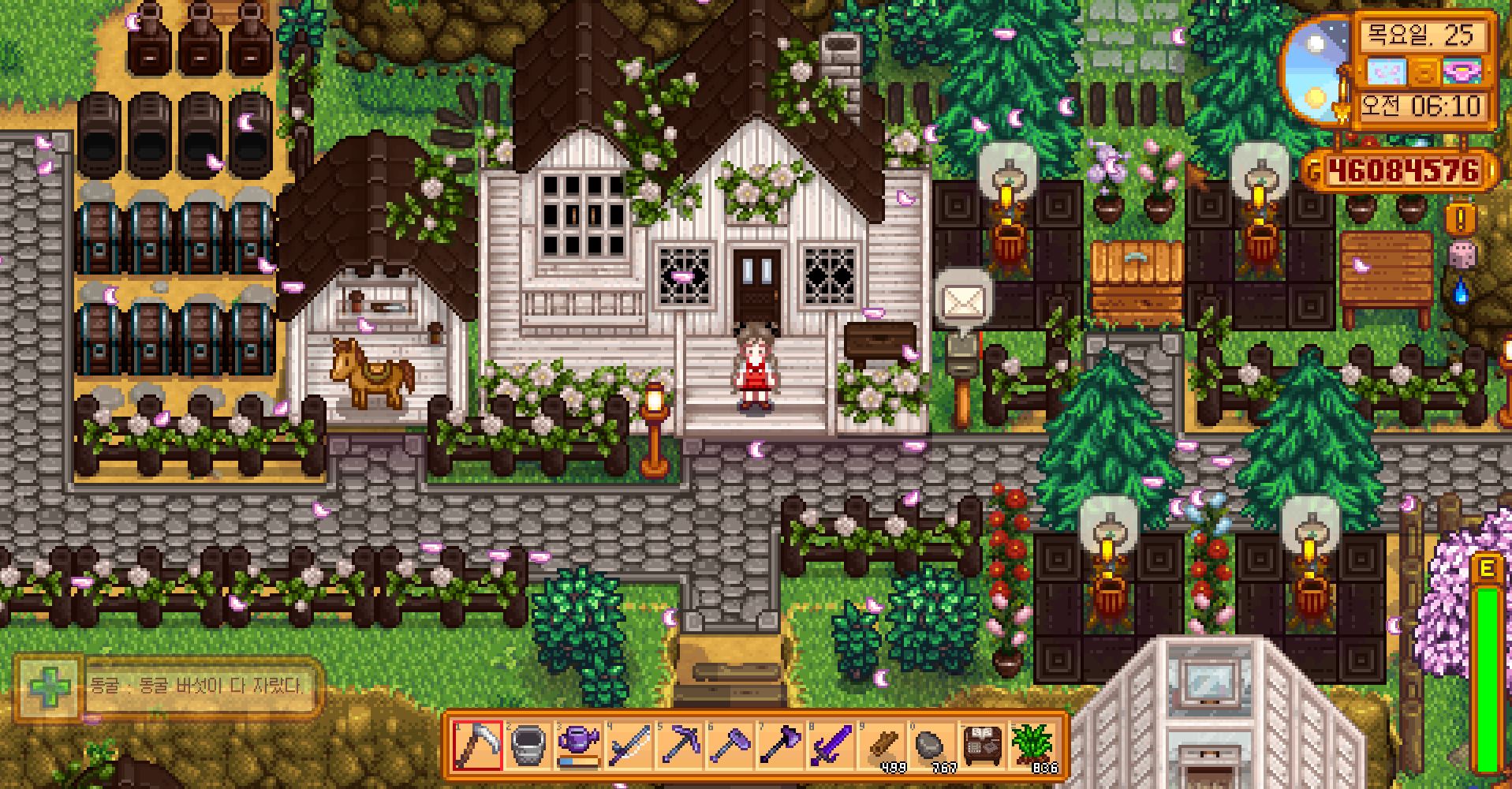The image size is (1512, 789).
Task: Select the purple sword
Action: [831, 745]
